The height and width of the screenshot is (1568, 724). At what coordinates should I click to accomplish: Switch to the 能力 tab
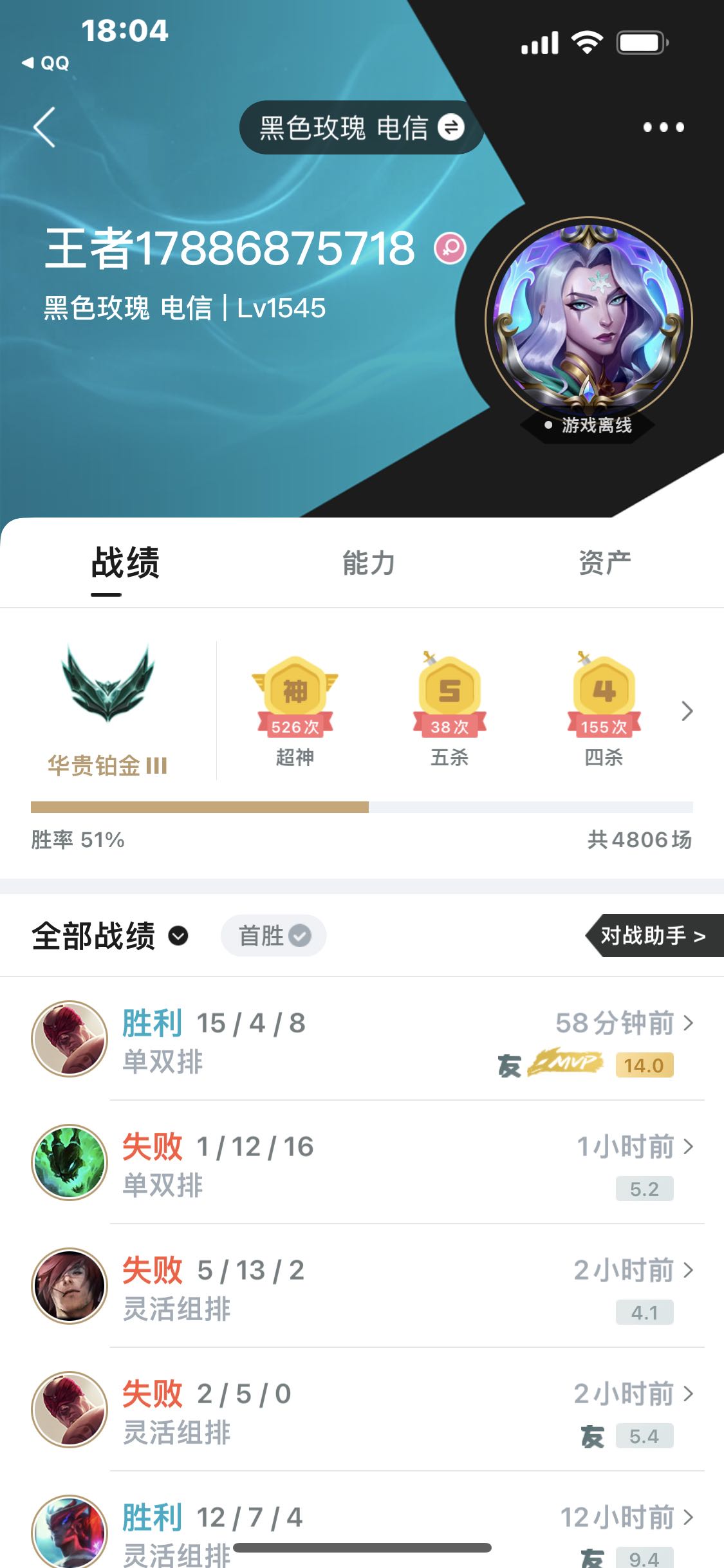368,563
